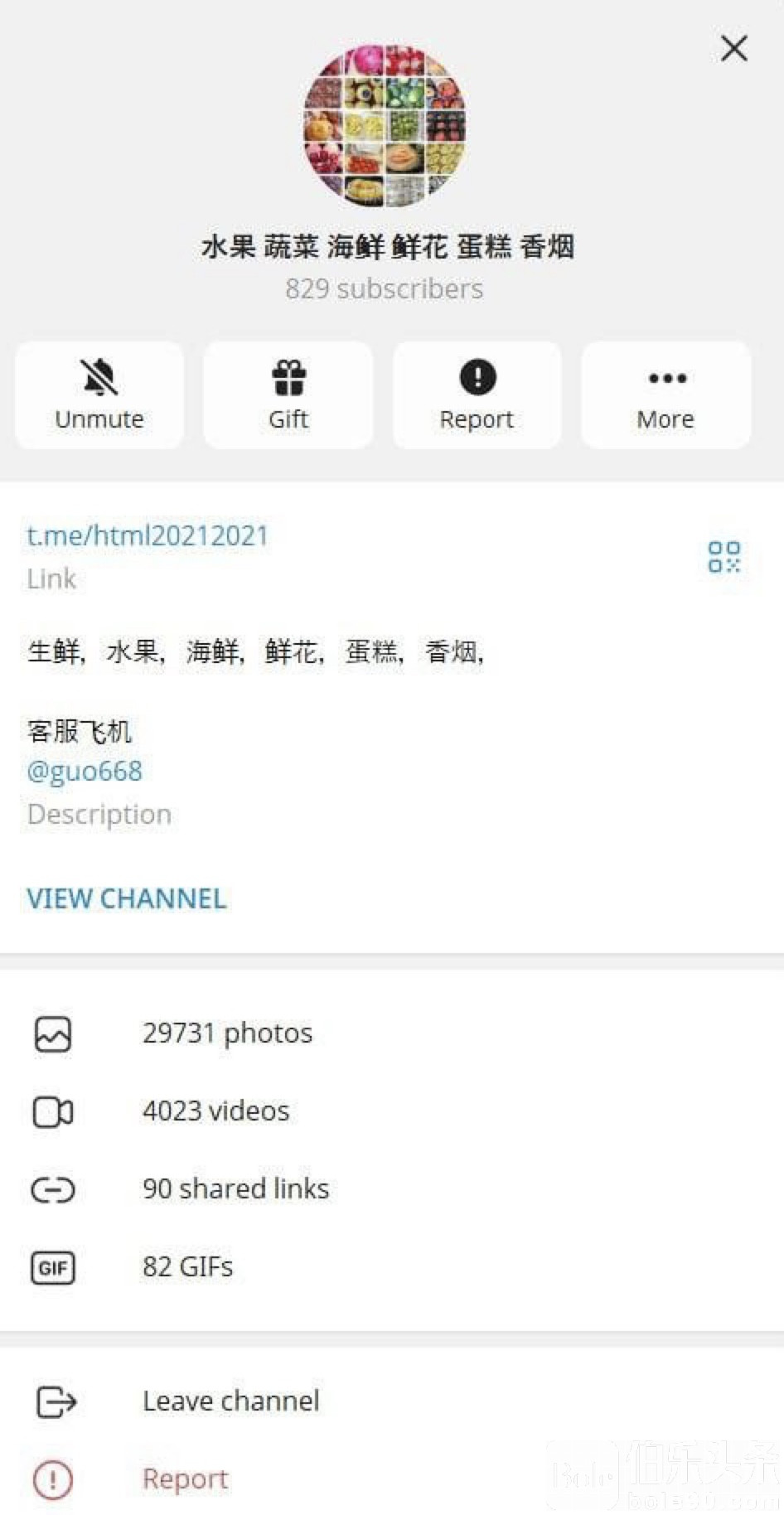Close the channel info panel
This screenshot has height=1515, width=784.
coord(733,49)
